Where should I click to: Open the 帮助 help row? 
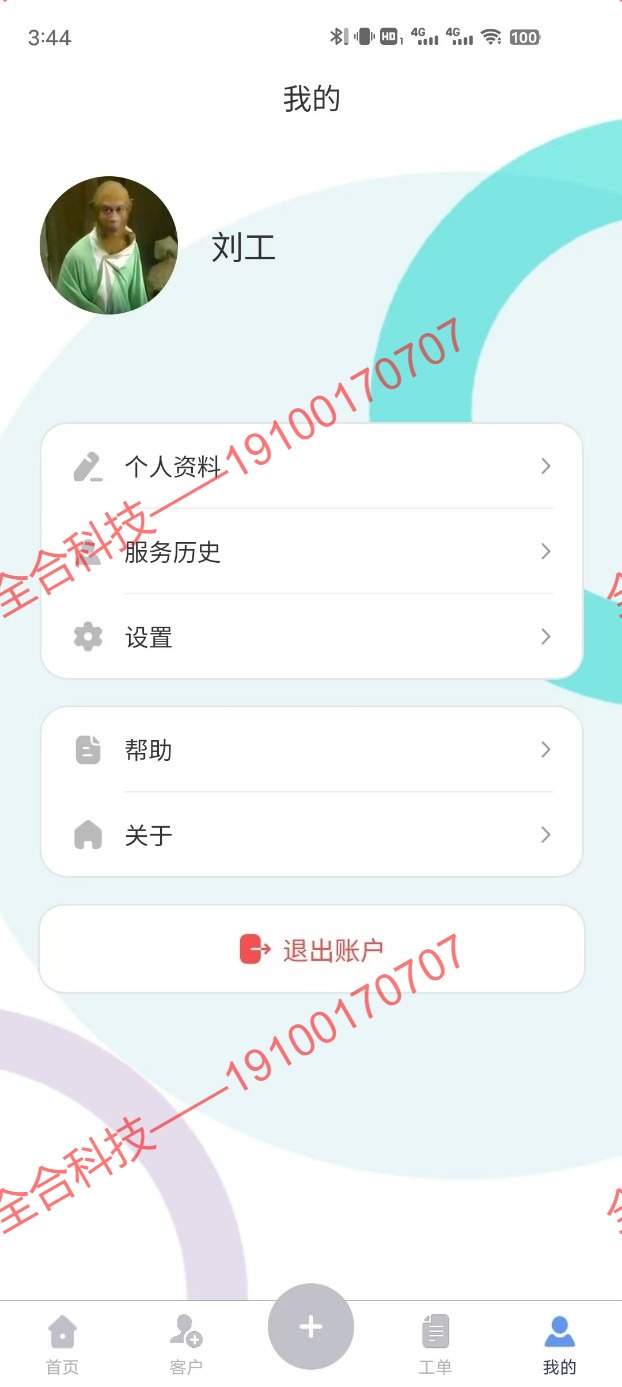click(311, 750)
